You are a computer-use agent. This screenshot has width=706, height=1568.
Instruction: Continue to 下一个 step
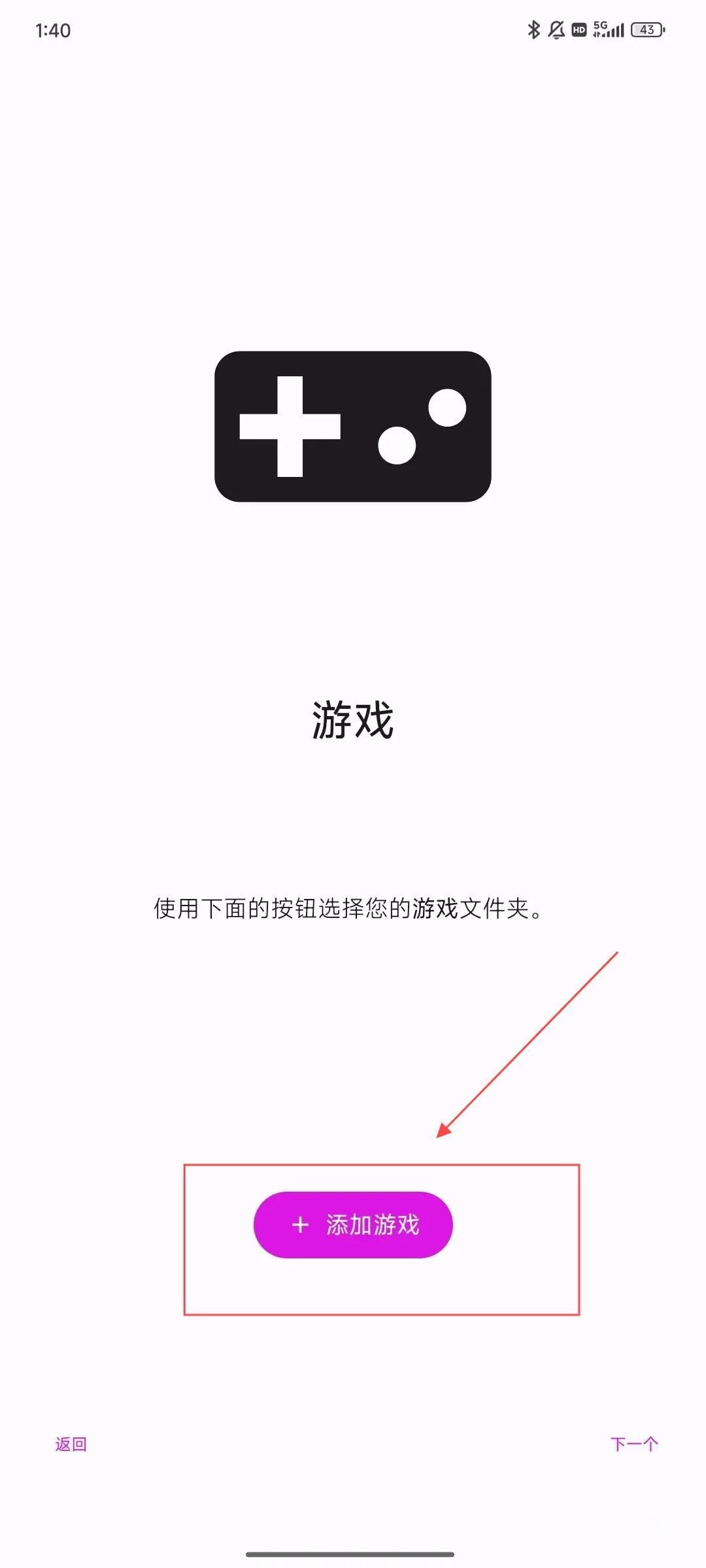[x=633, y=1444]
